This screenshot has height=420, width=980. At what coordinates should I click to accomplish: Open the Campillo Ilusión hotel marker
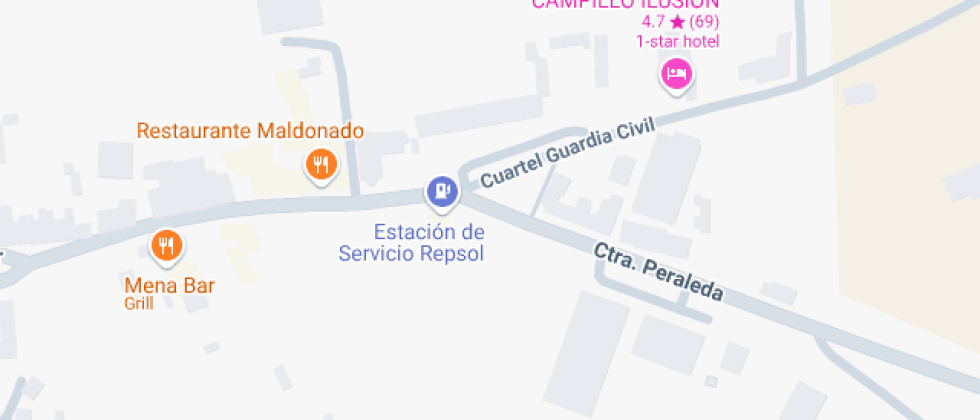click(677, 73)
